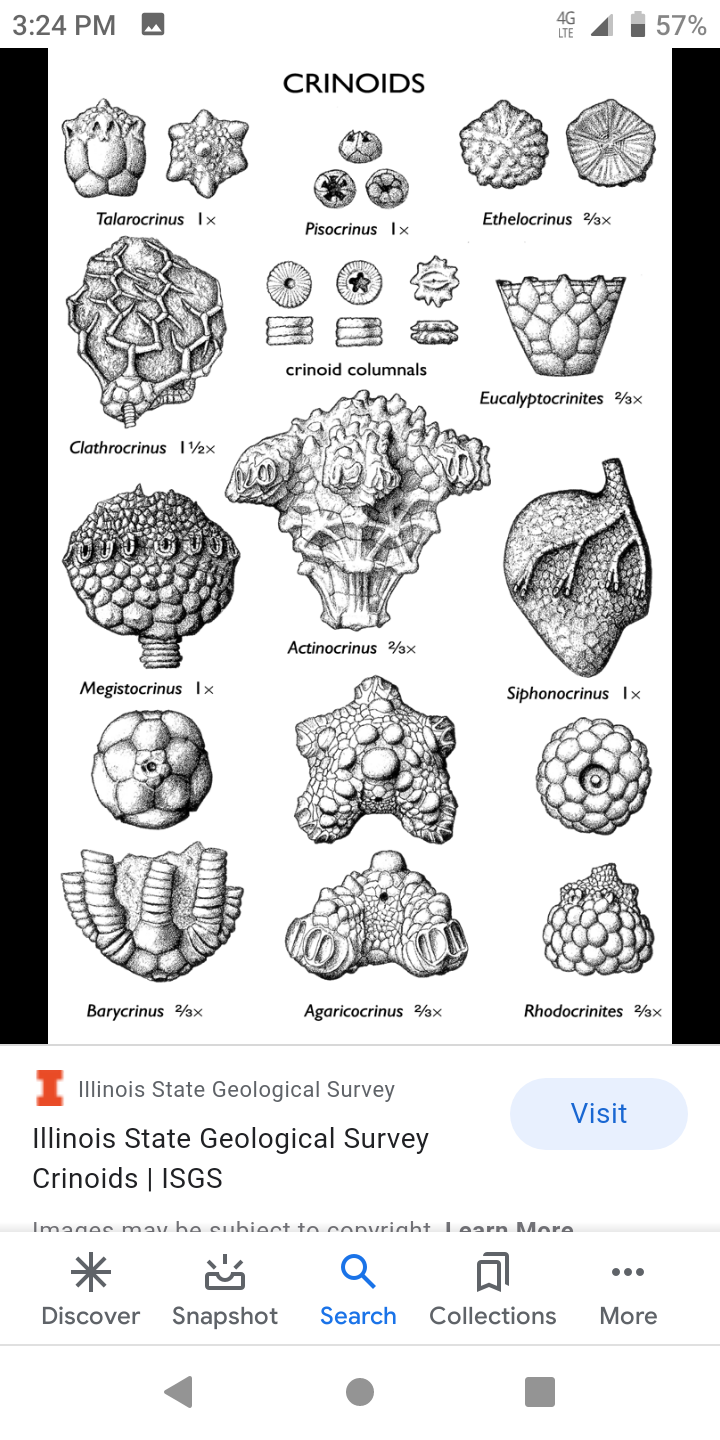Switch to the Discover tab
Image resolution: width=720 pixels, height=1440 pixels.
91,1290
